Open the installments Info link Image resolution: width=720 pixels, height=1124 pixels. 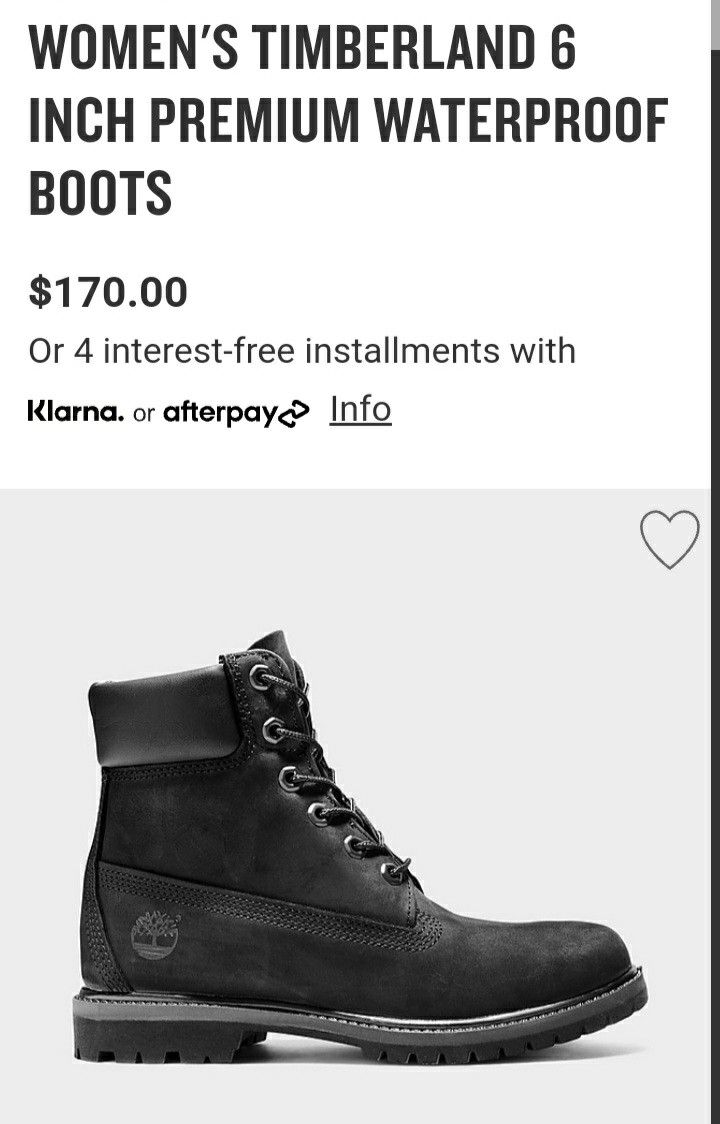pyautogui.click(x=360, y=409)
